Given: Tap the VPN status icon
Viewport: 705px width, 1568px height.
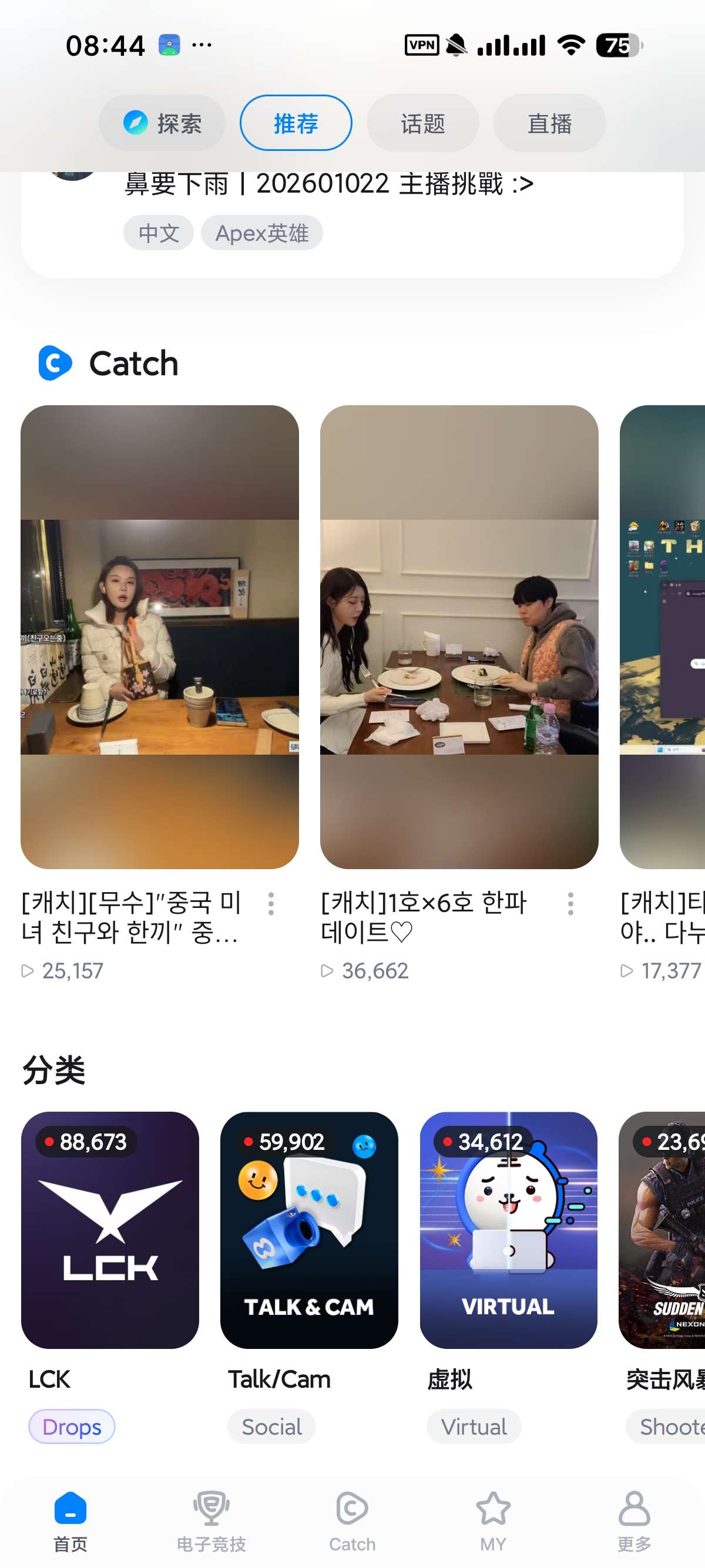Looking at the screenshot, I should point(421,44).
